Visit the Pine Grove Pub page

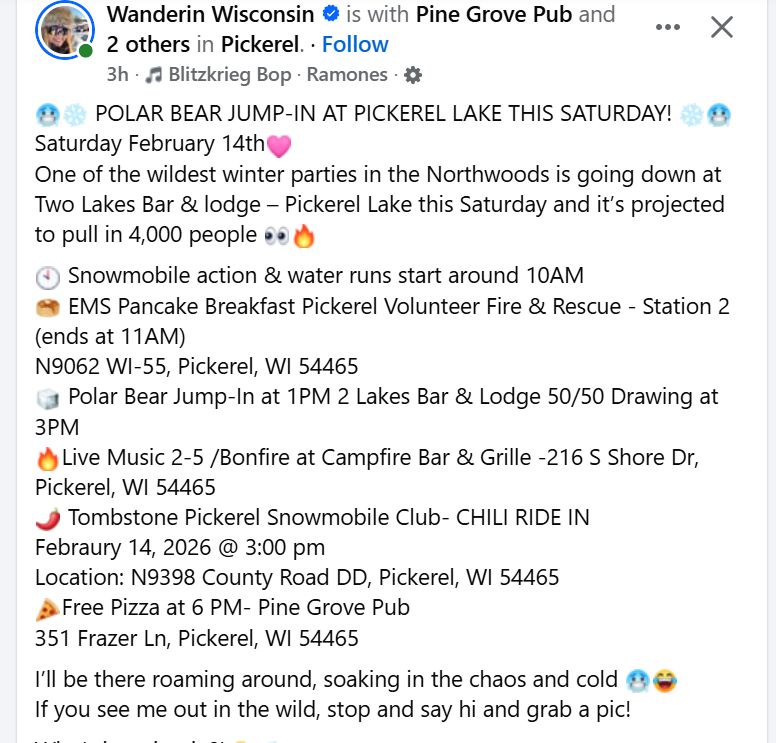[x=494, y=15]
